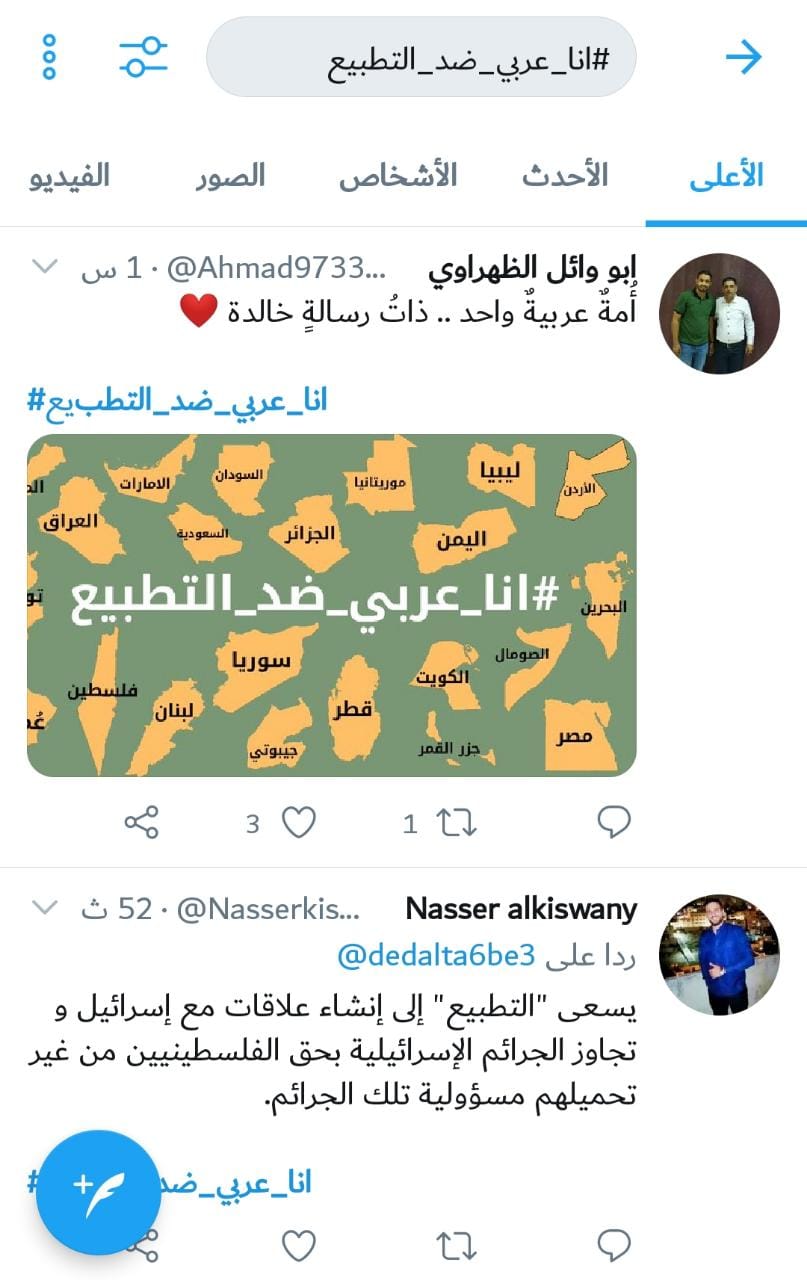The height and width of the screenshot is (1280, 807).
Task: Share ابو وائل الظهراوي's tweet
Action: [141, 822]
